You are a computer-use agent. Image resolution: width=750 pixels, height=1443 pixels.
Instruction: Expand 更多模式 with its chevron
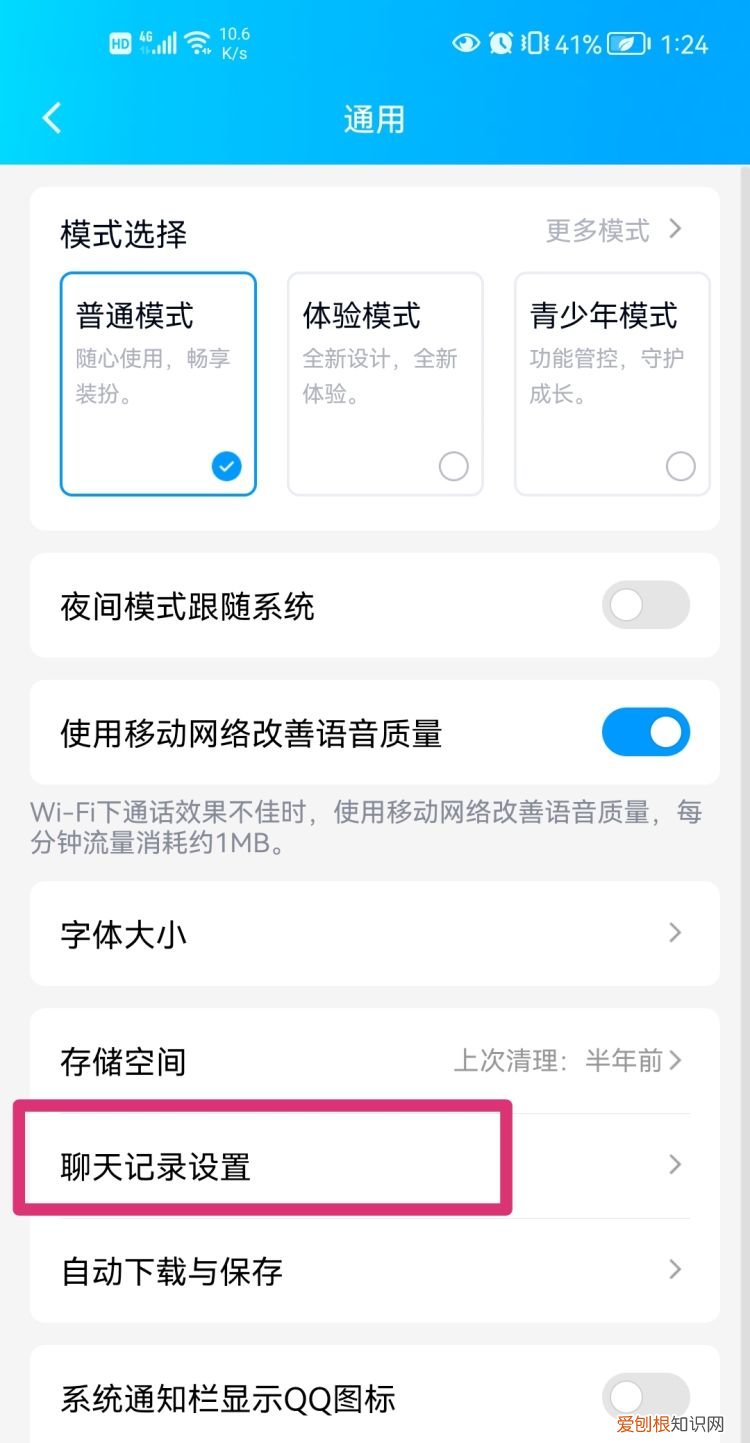coord(674,230)
